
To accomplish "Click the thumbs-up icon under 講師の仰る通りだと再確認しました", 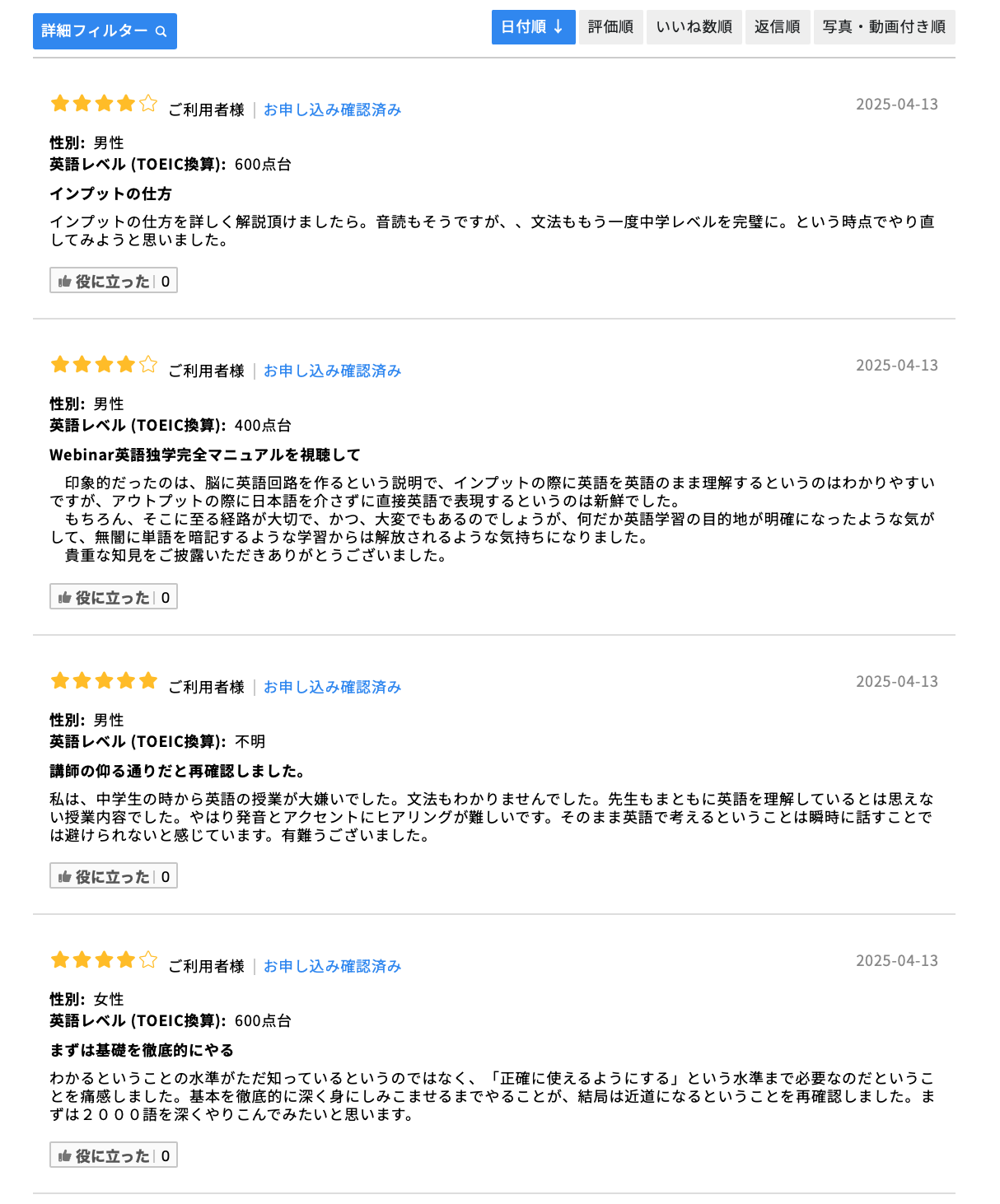I will tap(65, 875).
